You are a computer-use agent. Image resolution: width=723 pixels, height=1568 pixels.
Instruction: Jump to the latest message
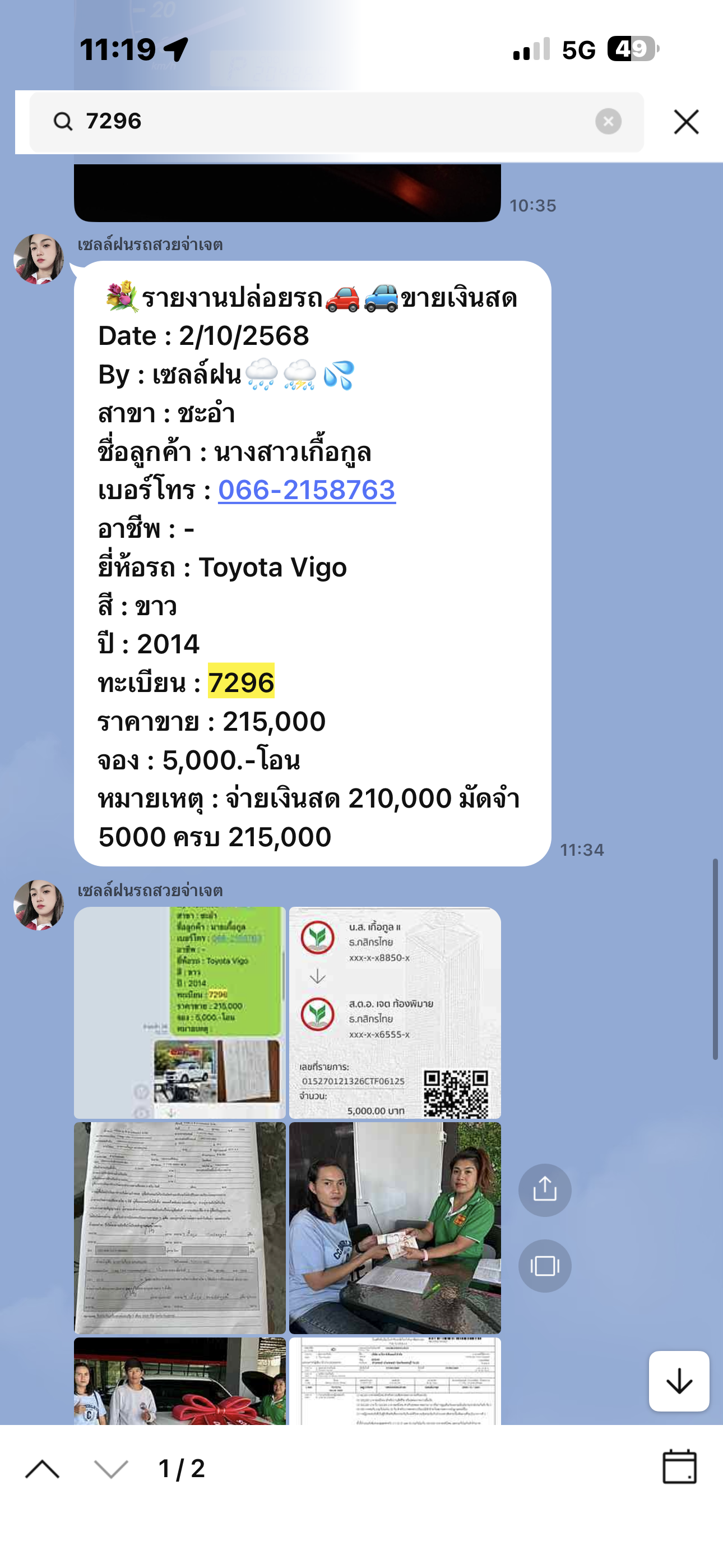[679, 1381]
